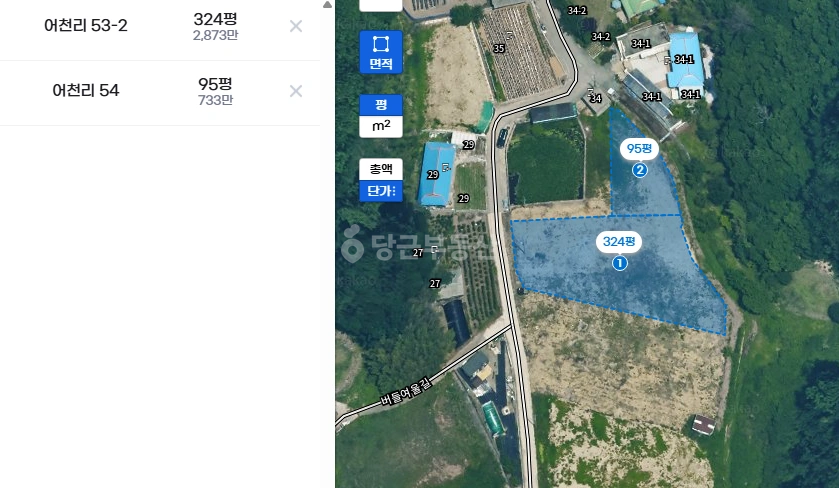
Task: Open the 어천리 54 parcel row
Action: (160, 93)
